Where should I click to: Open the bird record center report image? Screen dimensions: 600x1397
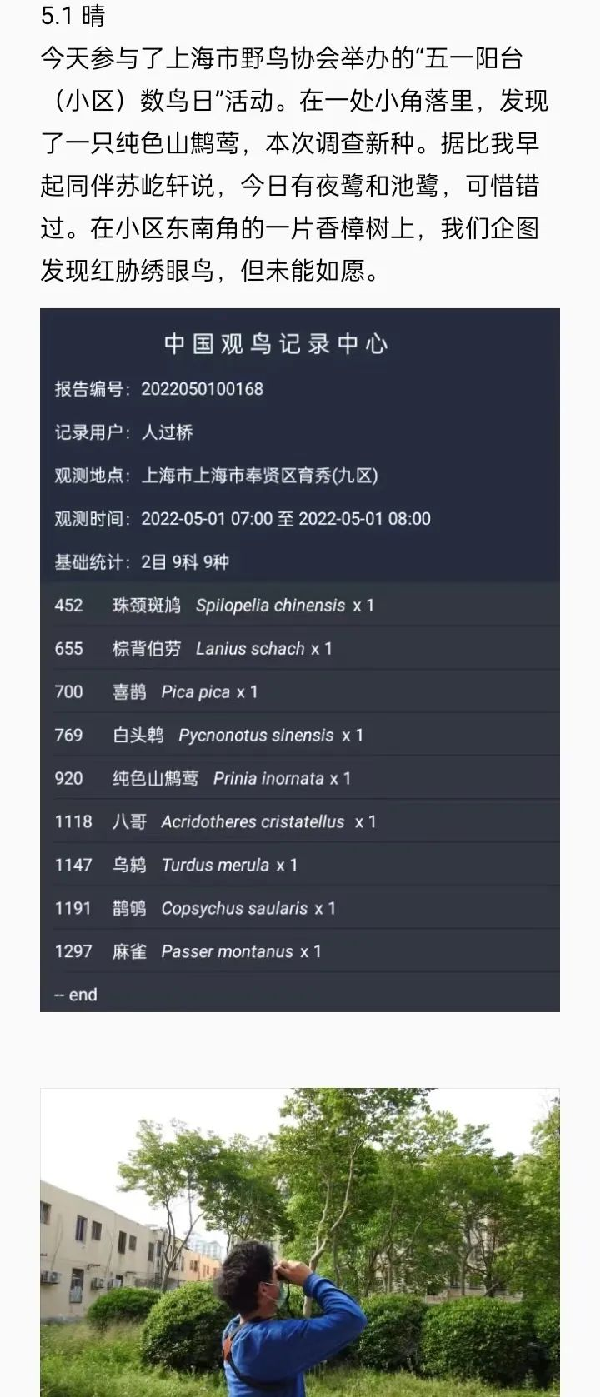click(x=300, y=660)
